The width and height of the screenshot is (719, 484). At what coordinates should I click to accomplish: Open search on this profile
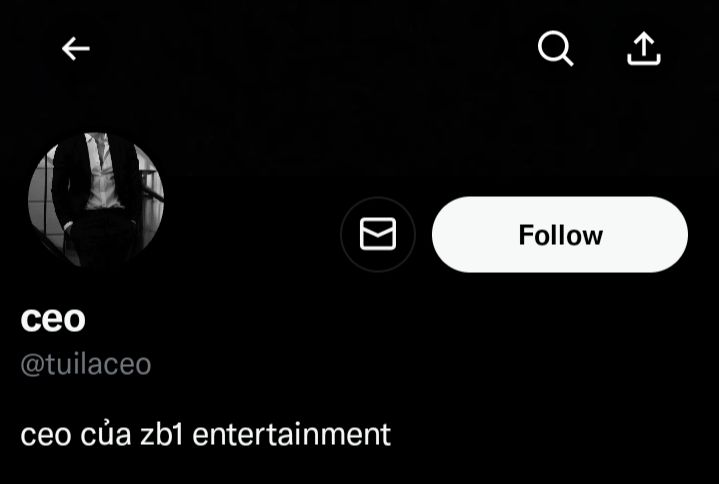(555, 48)
